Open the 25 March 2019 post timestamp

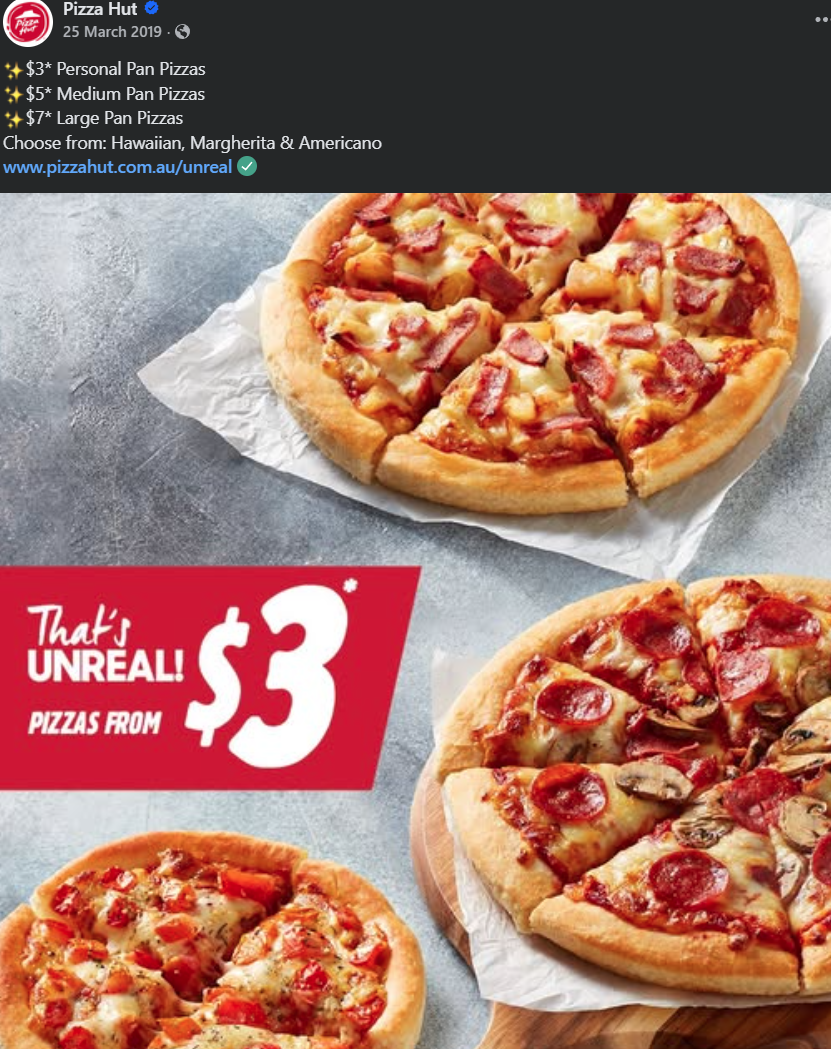[112, 32]
